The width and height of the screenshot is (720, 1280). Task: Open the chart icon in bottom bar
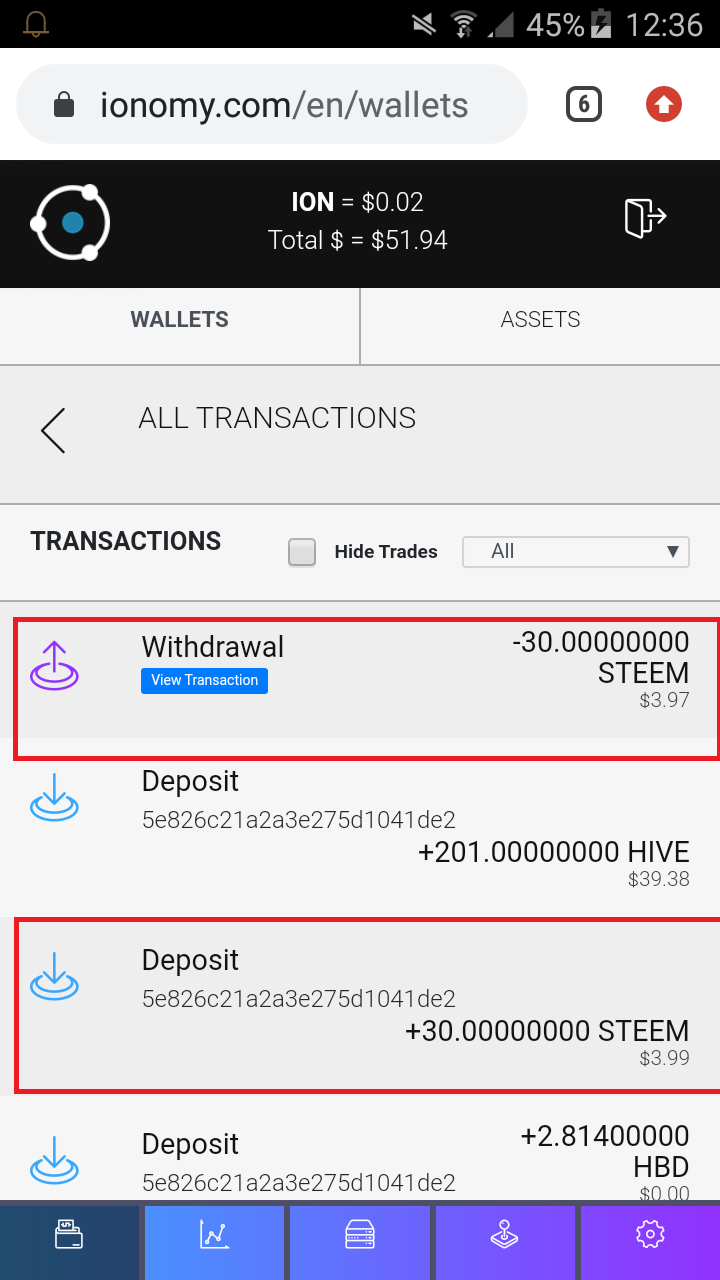(215, 1236)
